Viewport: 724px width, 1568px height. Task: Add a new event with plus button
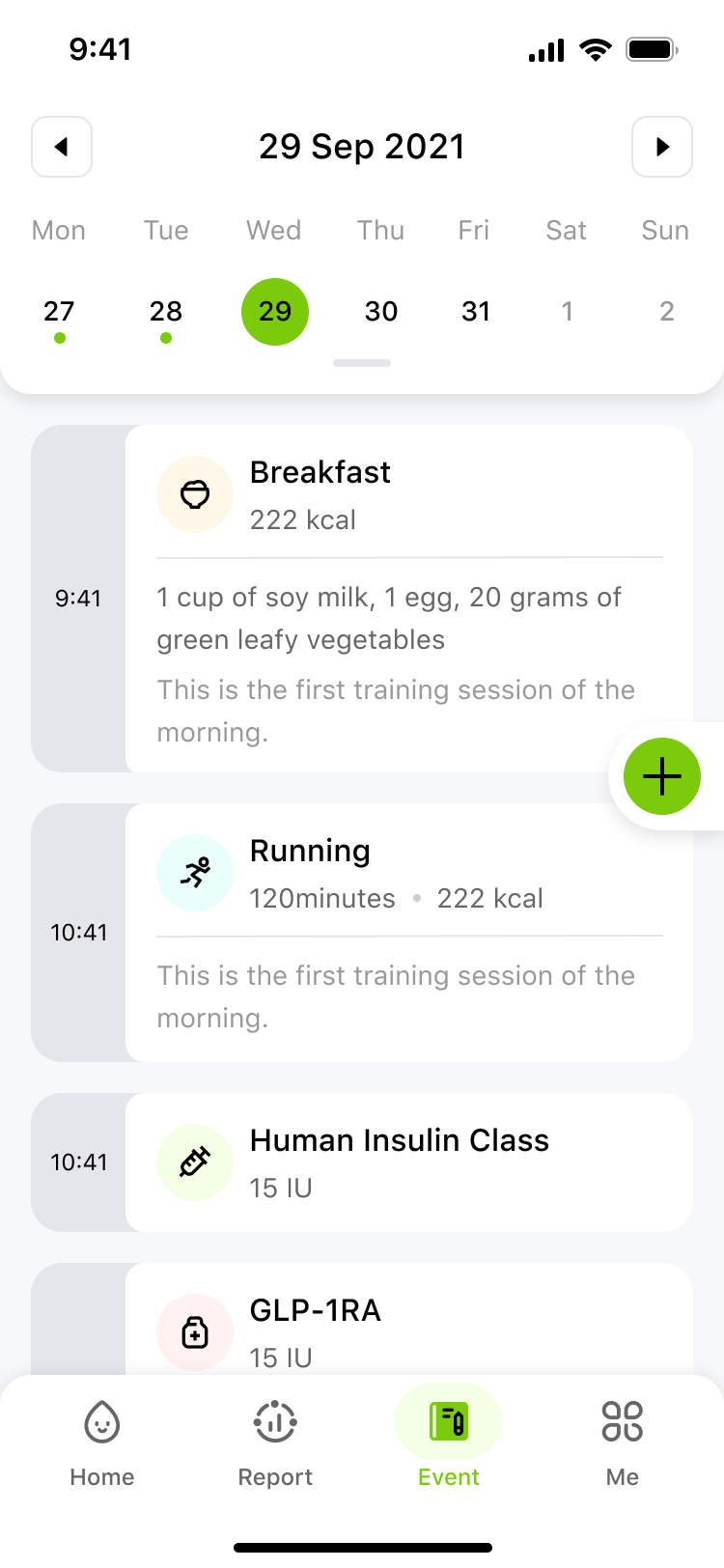pos(662,776)
